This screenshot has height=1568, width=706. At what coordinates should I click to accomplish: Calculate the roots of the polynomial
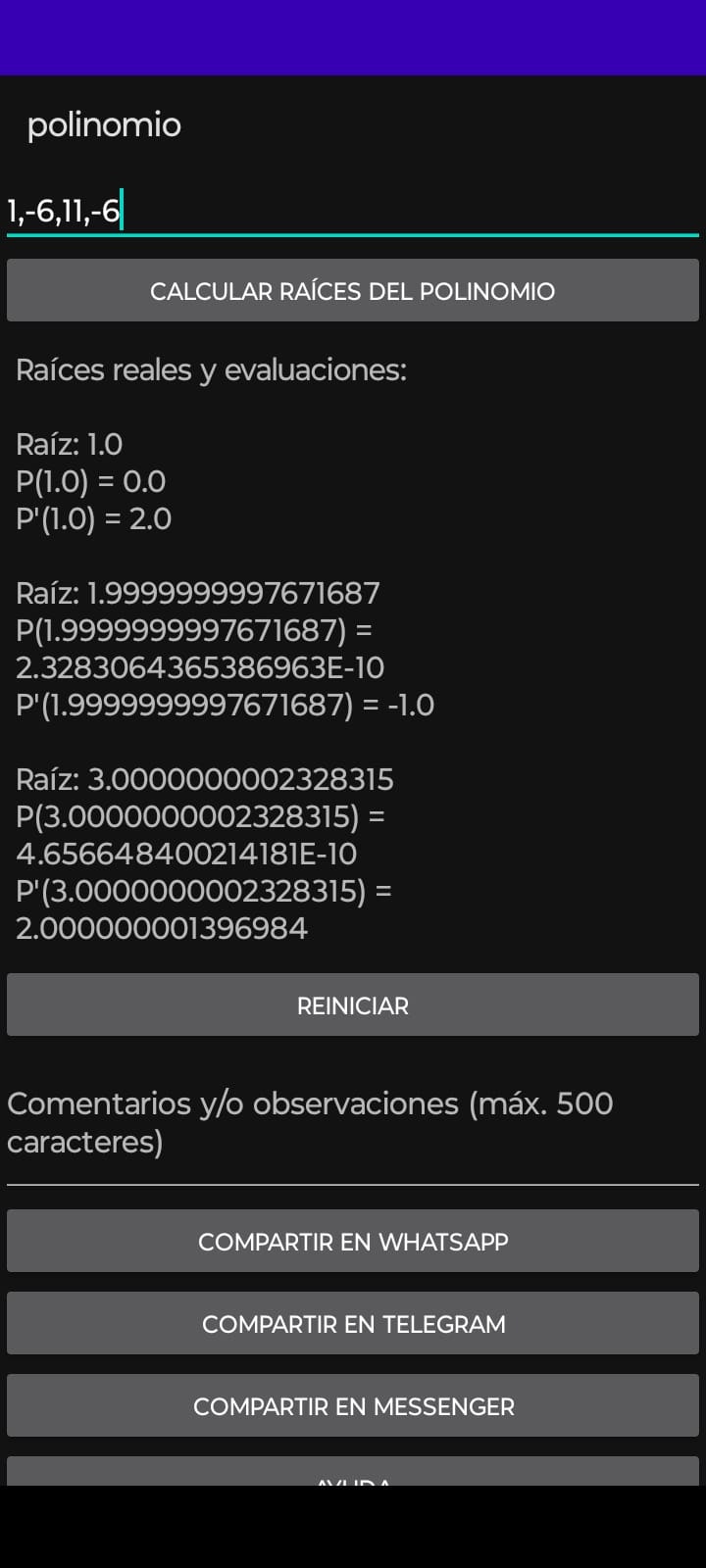point(353,291)
